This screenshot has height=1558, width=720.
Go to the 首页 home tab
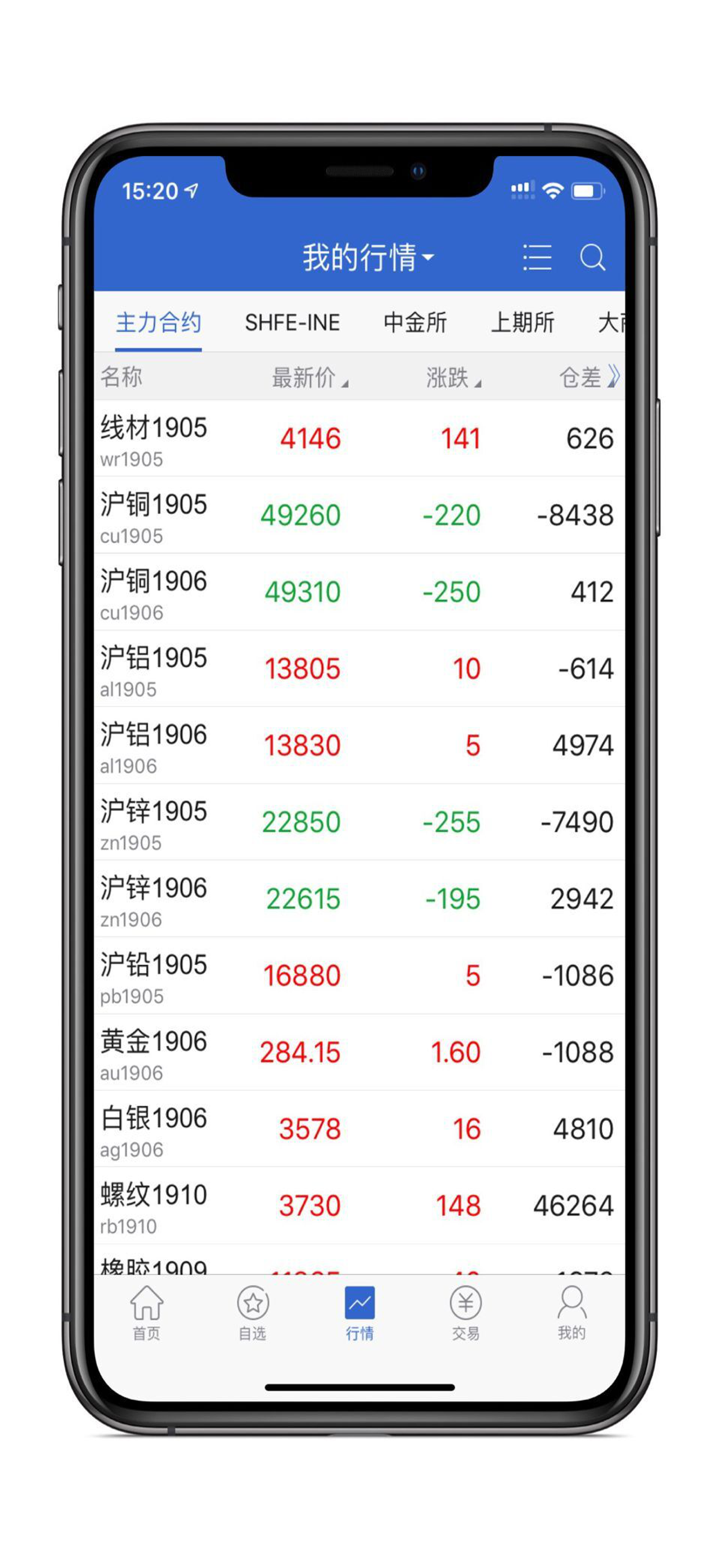click(147, 1313)
